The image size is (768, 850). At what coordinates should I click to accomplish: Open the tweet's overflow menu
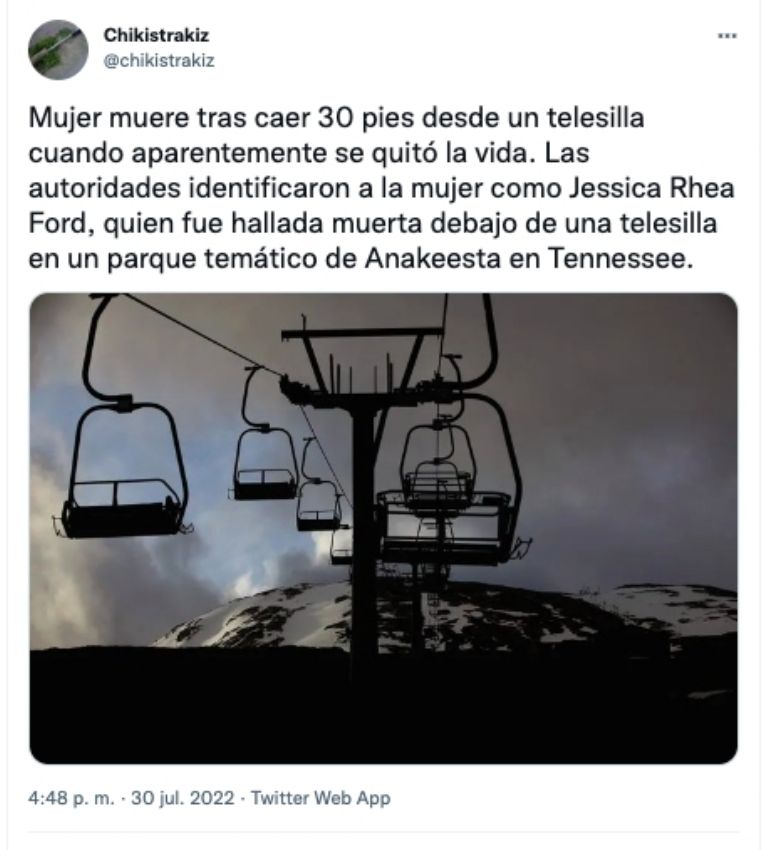coord(728,36)
